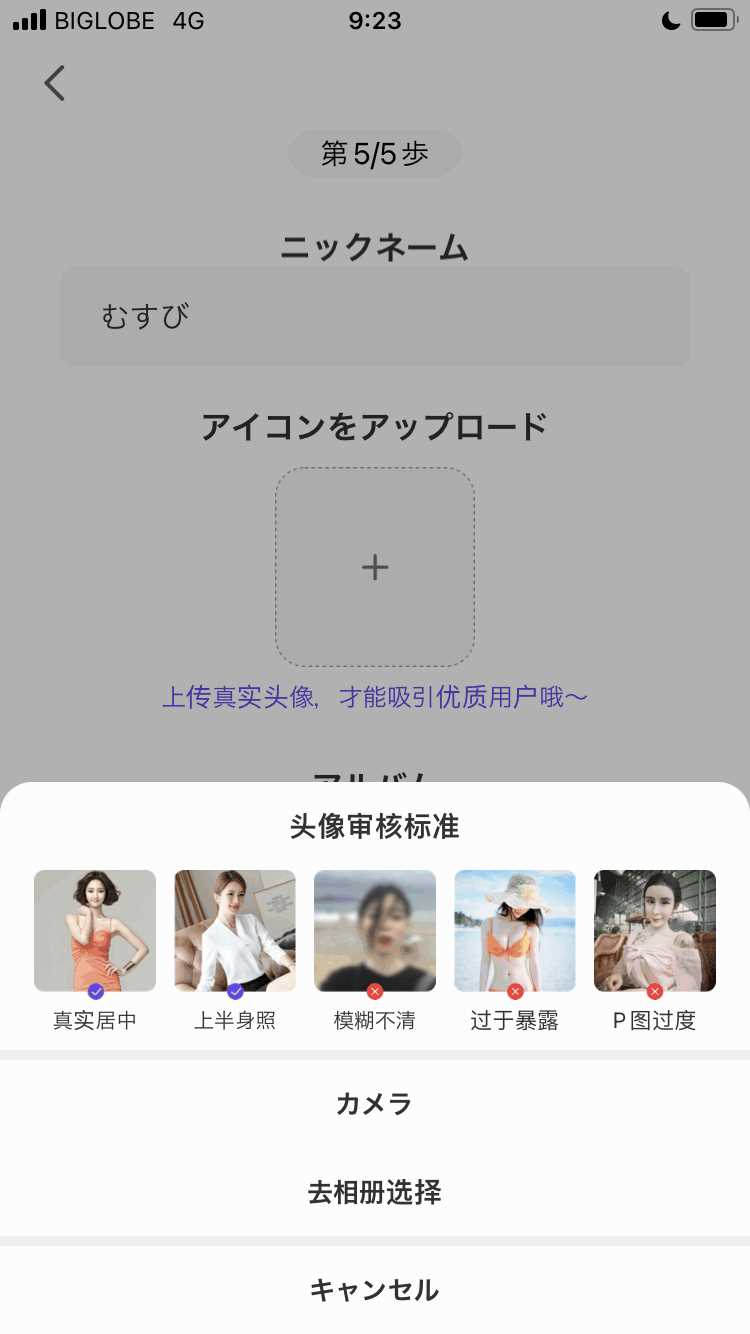The width and height of the screenshot is (750, 1334).
Task: Tap the 第5/5歩 step indicator pill
Action: 374,152
